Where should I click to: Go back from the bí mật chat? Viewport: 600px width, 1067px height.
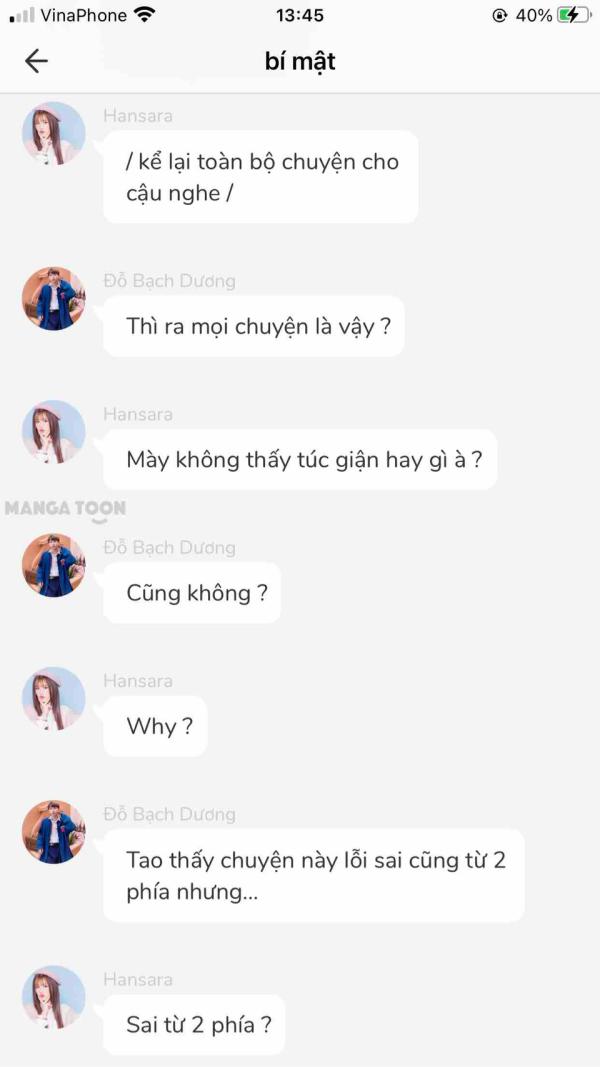click(36, 61)
